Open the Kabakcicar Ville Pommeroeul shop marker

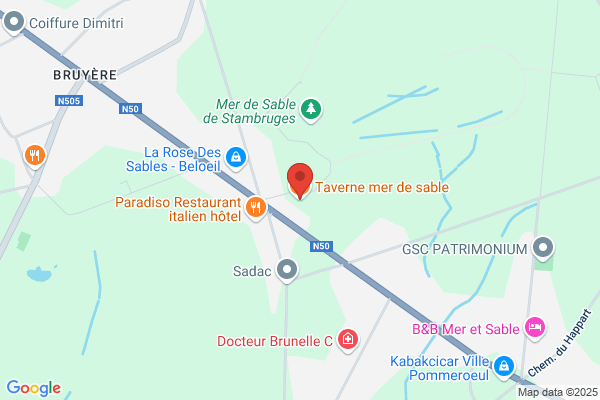[504, 367]
